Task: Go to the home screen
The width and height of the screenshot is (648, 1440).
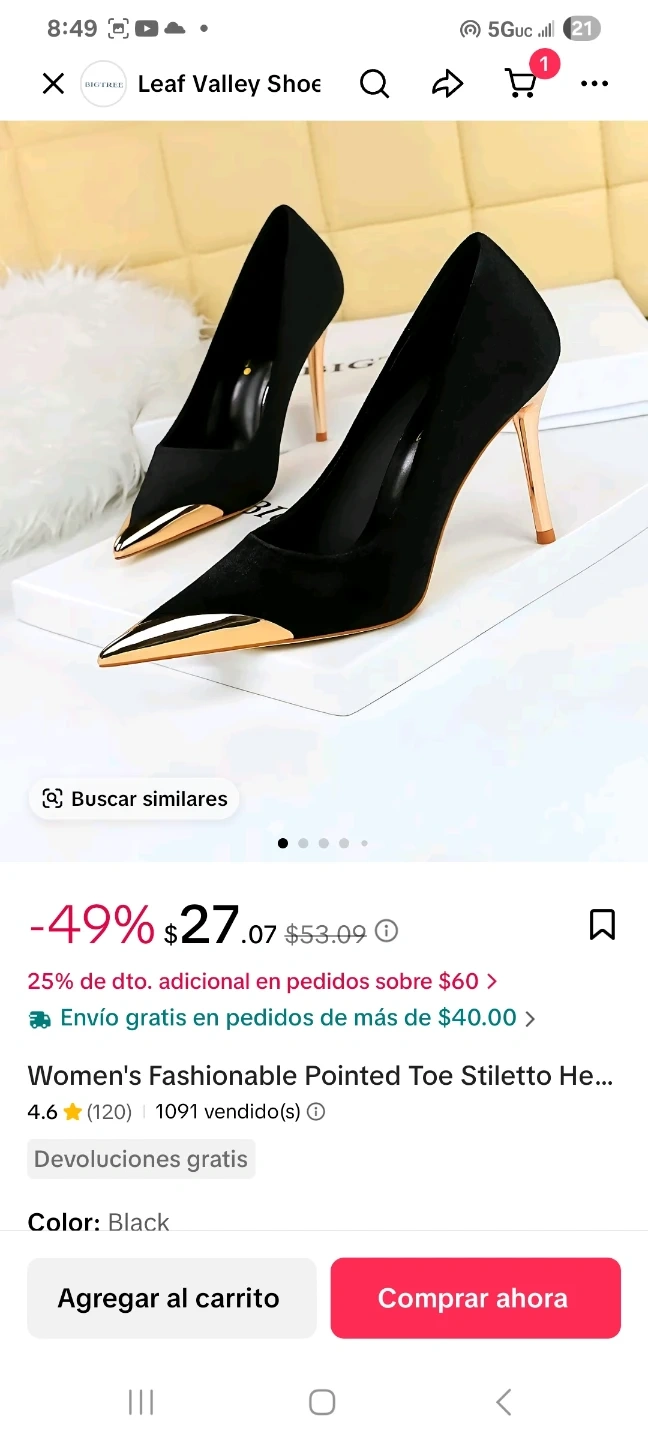Action: tap(322, 1402)
